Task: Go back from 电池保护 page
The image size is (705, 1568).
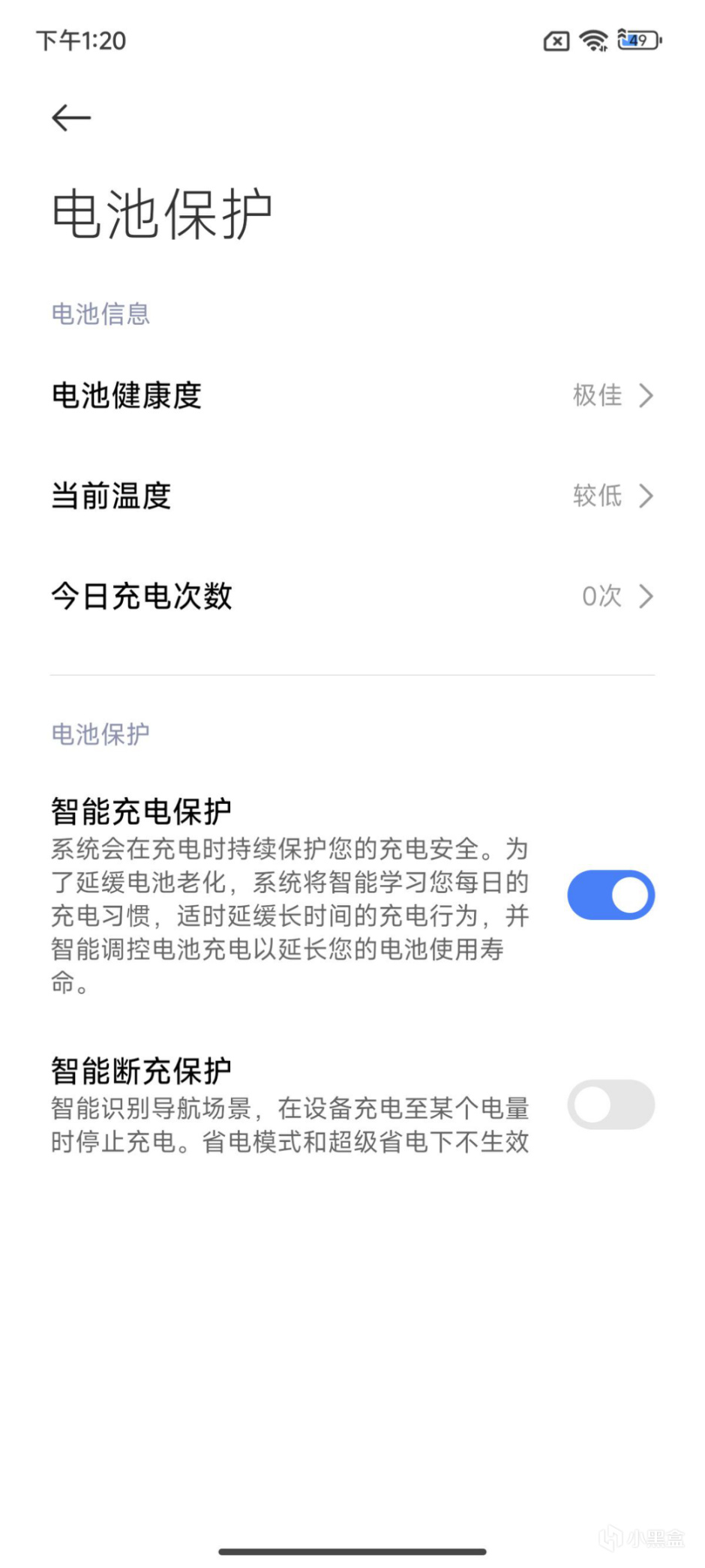Action: pyautogui.click(x=71, y=118)
